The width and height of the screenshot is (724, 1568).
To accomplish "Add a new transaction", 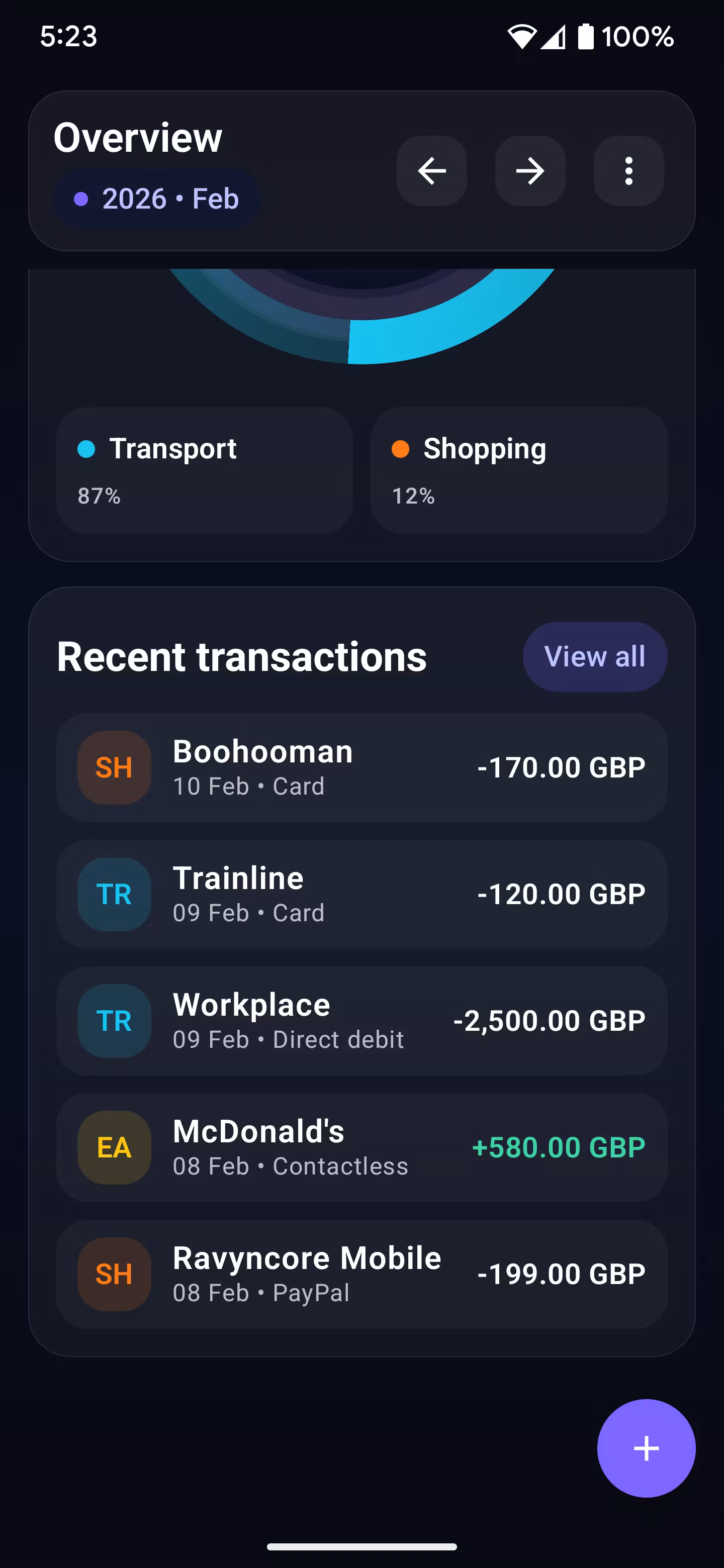I will point(646,1448).
